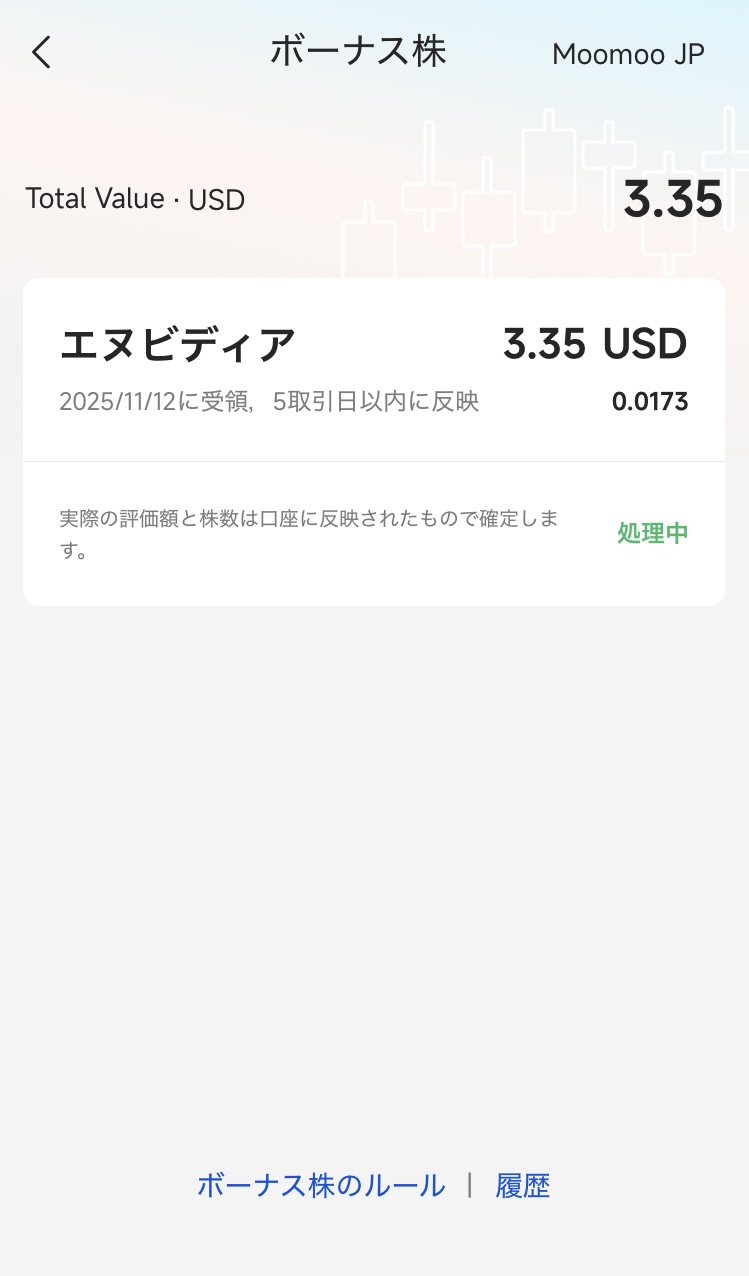Open the エヌビディア bonus stock card
749x1276 pixels.
click(373, 372)
